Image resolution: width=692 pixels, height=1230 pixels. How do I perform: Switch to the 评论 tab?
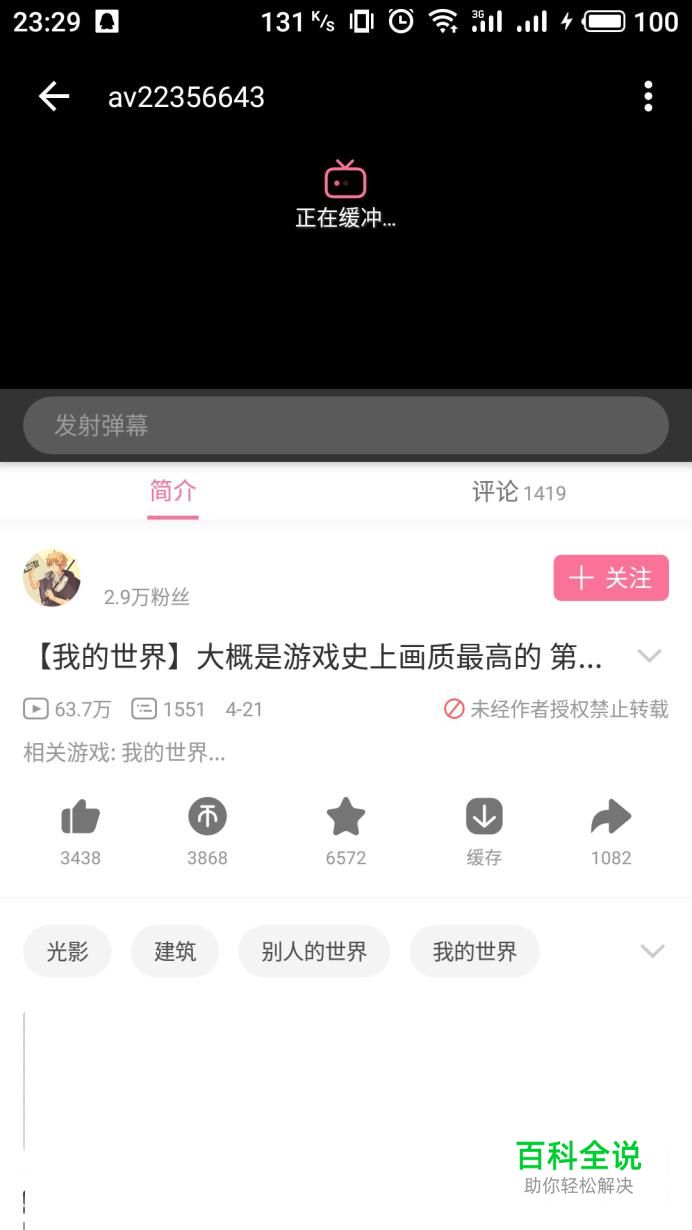click(x=518, y=492)
